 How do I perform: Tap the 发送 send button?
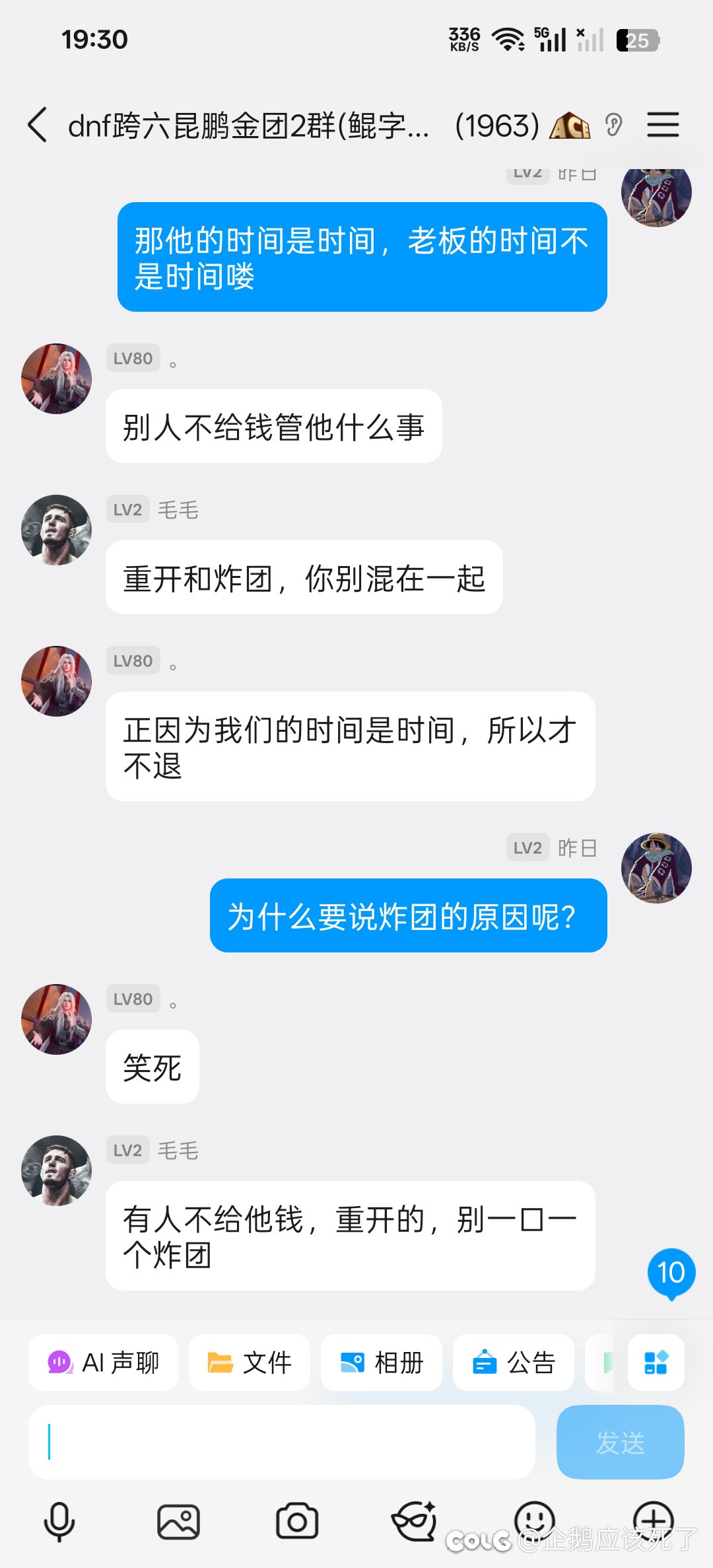pyautogui.click(x=620, y=1442)
